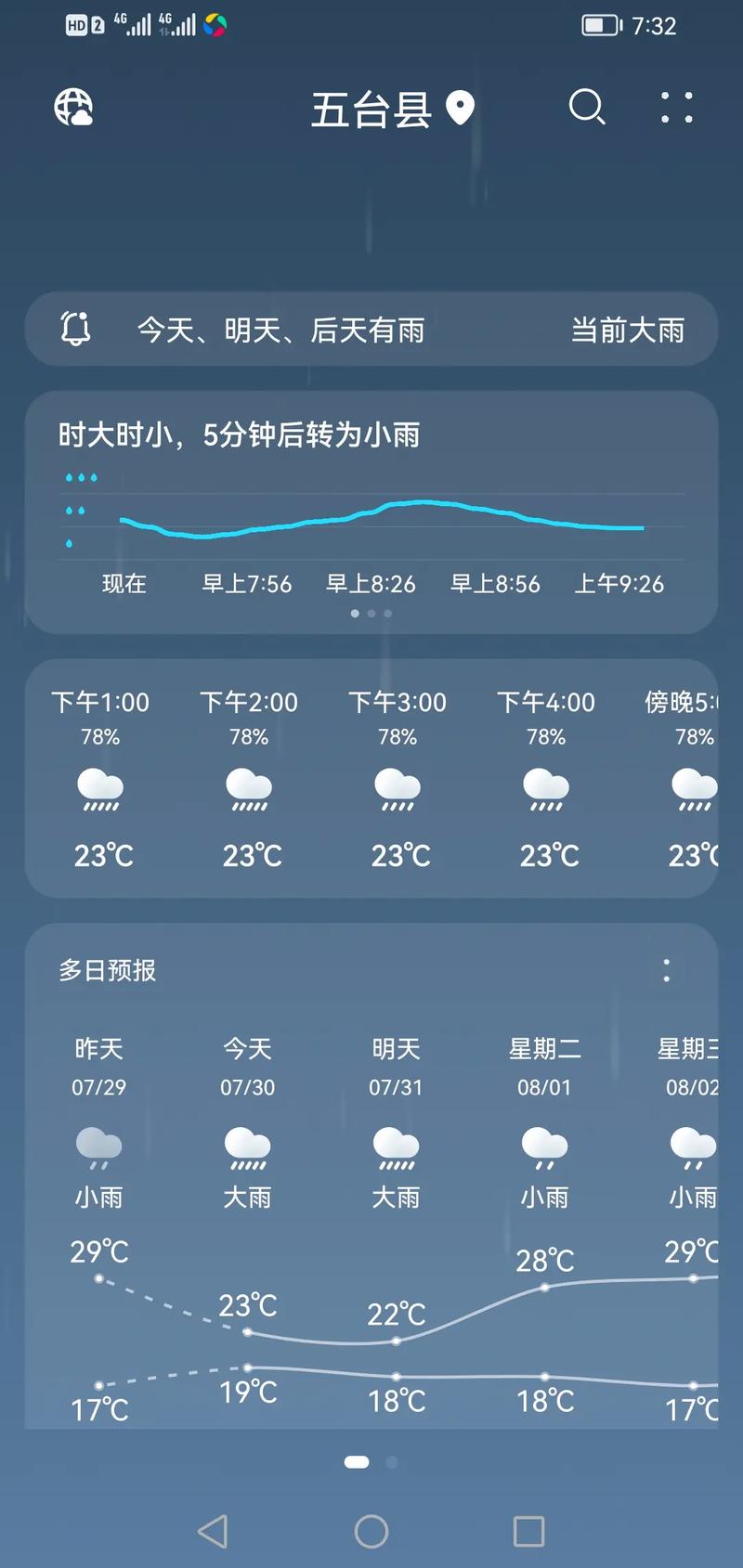The image size is (743, 1568).
Task: Tap the second page dot under rain chart
Action: [371, 614]
